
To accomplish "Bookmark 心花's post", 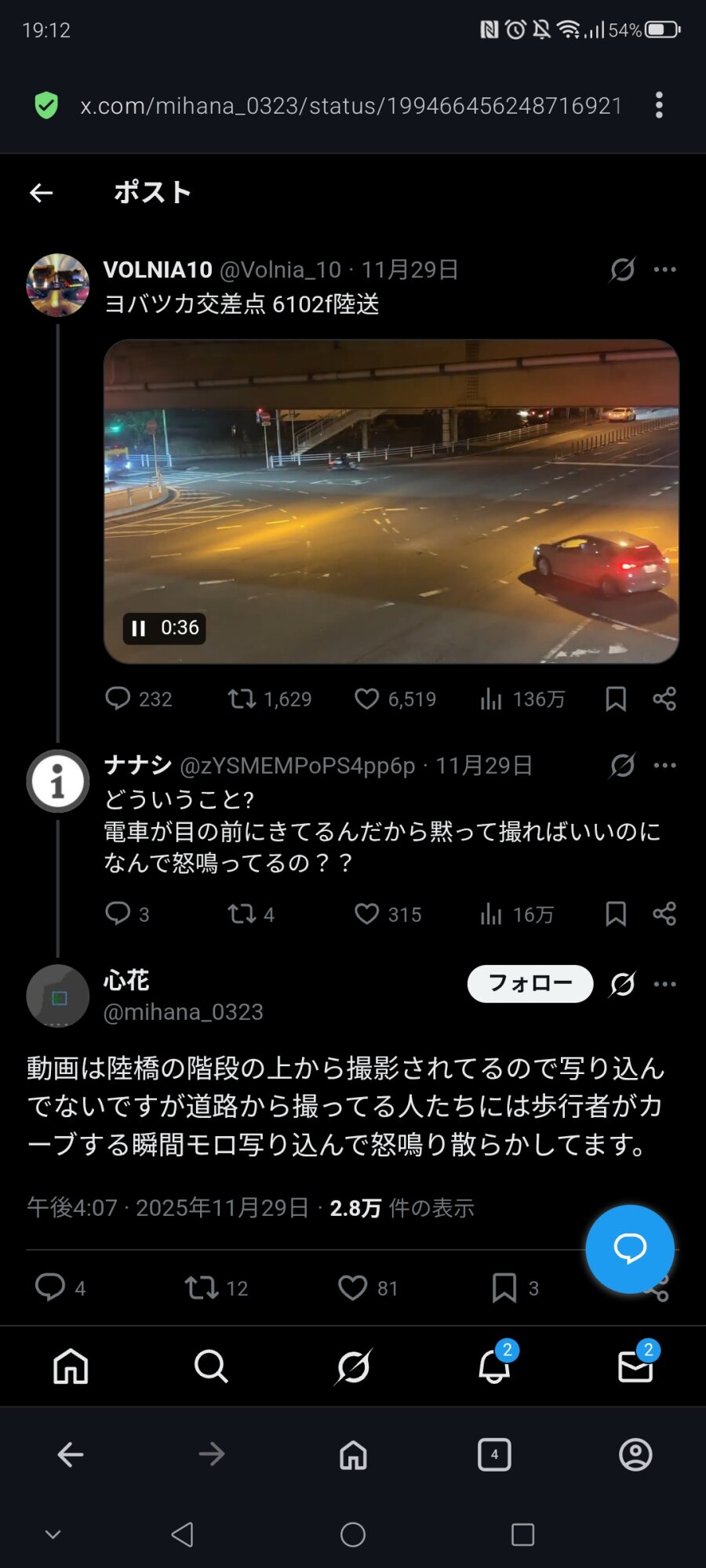I will pyautogui.click(x=504, y=1287).
